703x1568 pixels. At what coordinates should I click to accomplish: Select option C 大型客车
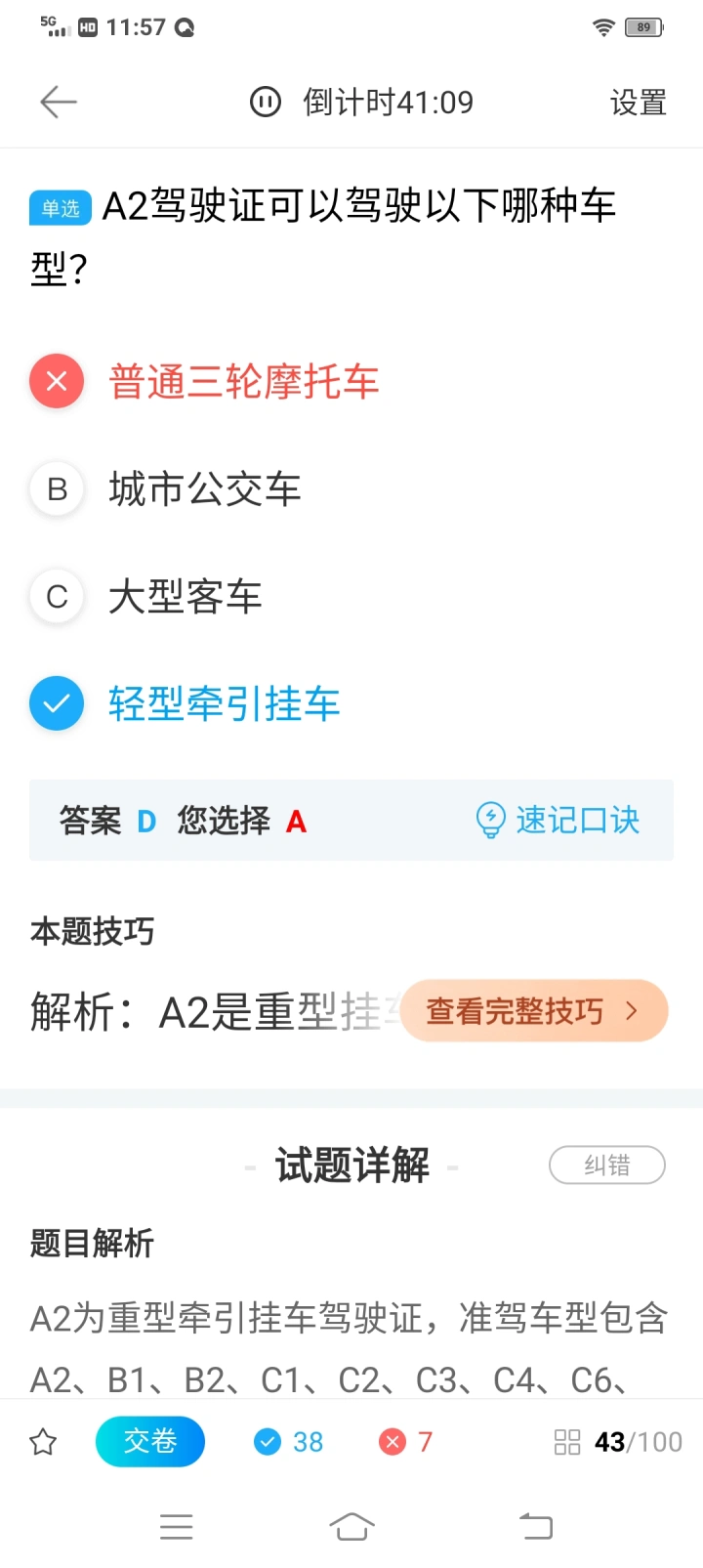point(145,596)
